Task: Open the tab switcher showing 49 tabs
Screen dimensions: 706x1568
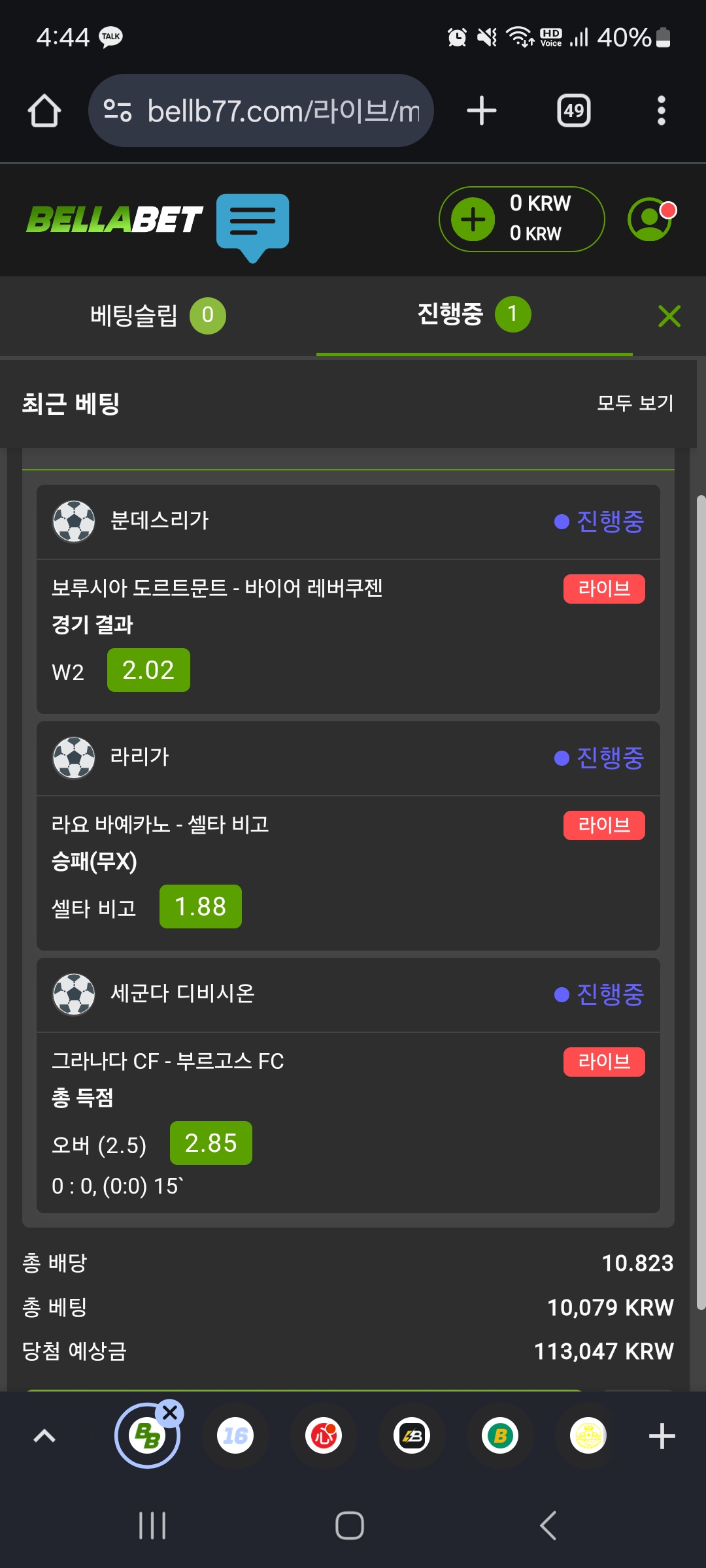Action: click(x=573, y=111)
